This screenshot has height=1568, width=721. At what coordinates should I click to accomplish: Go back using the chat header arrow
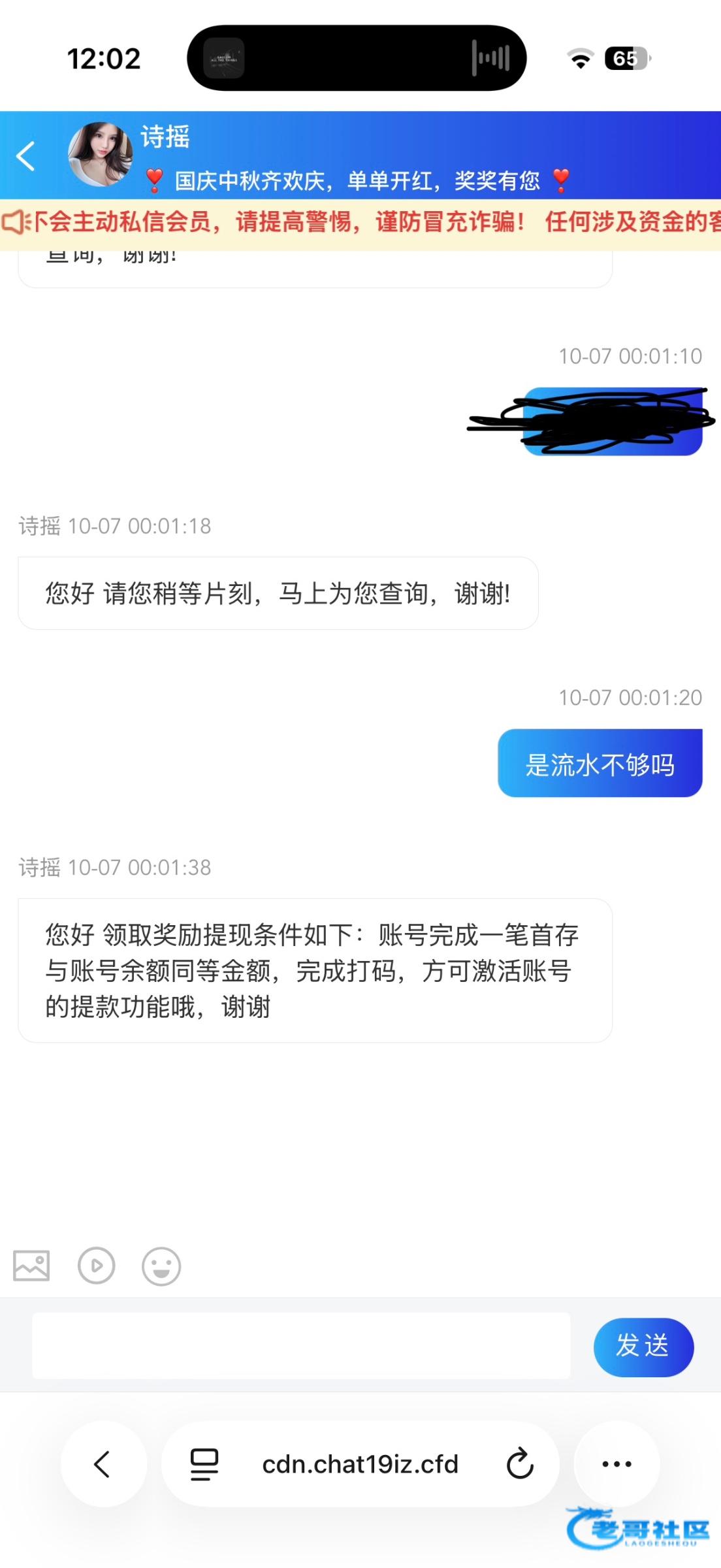pos(25,156)
